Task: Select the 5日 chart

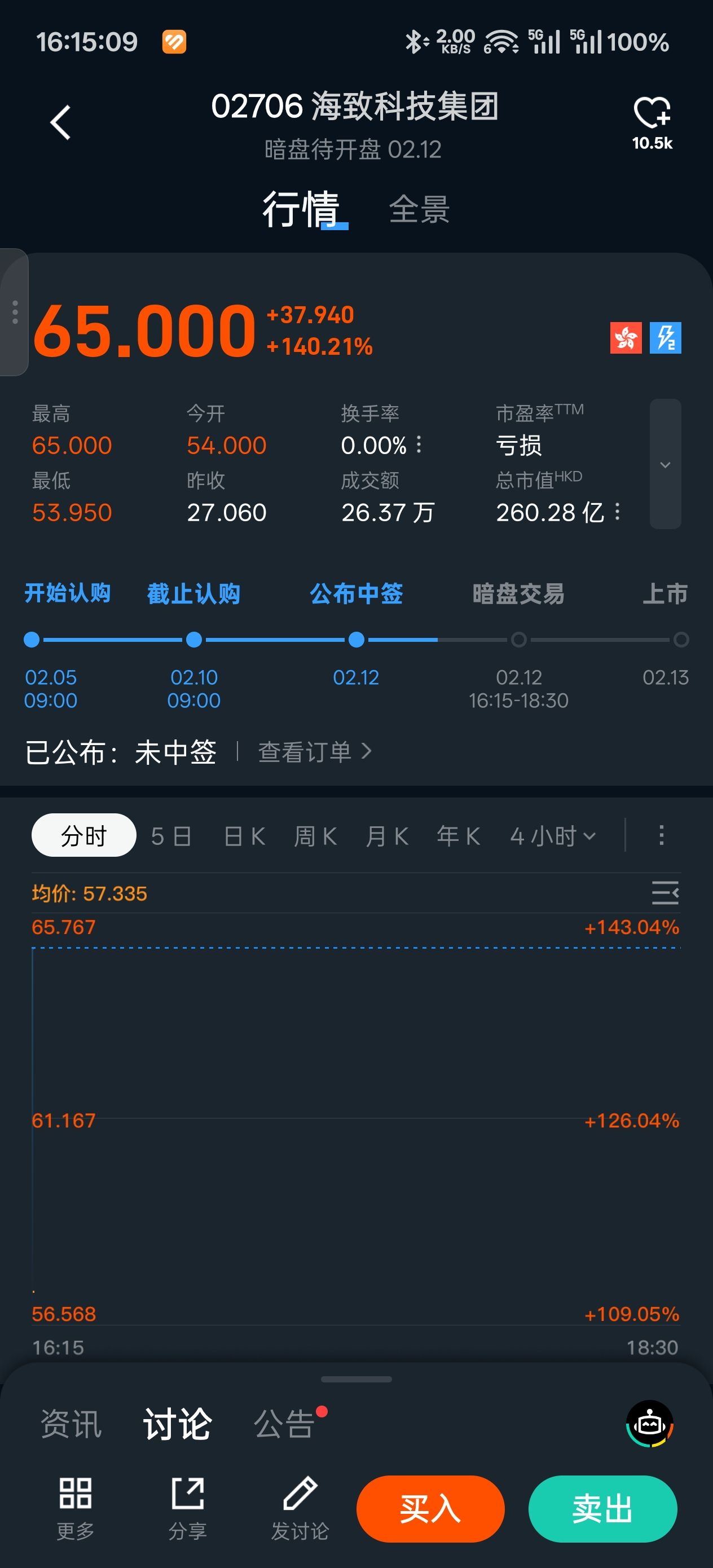Action: click(x=171, y=836)
